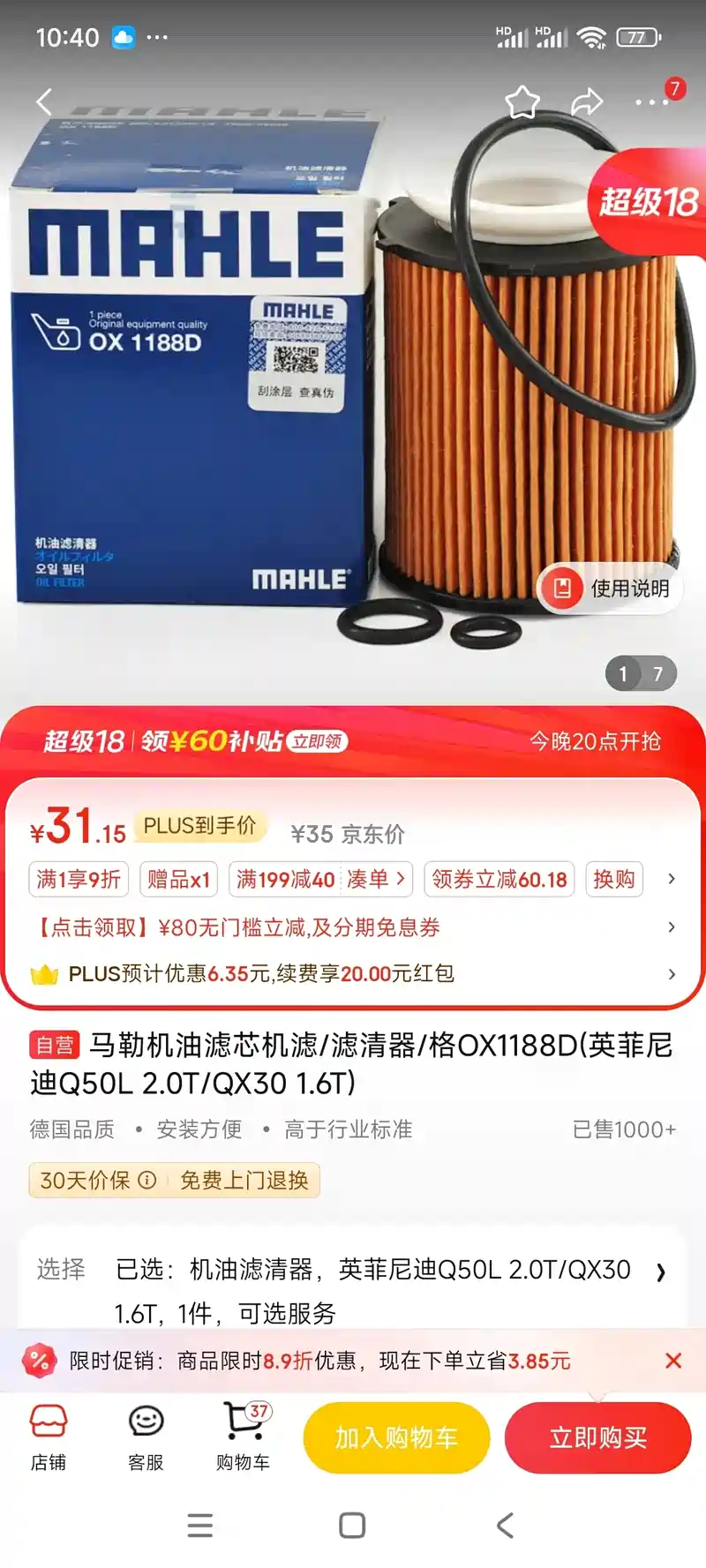This screenshot has width=706, height=1568.
Task: Tap 立即购买 to buy now
Action: [x=597, y=1437]
